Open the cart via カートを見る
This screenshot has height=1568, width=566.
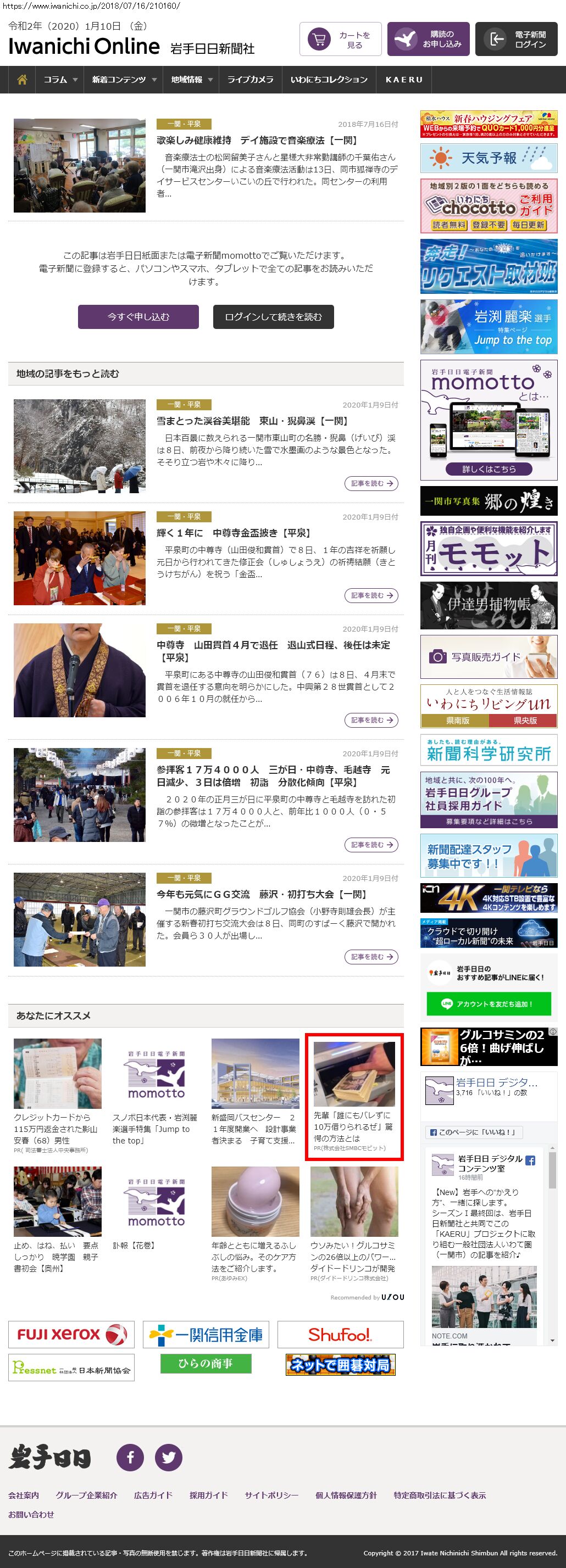tap(340, 40)
